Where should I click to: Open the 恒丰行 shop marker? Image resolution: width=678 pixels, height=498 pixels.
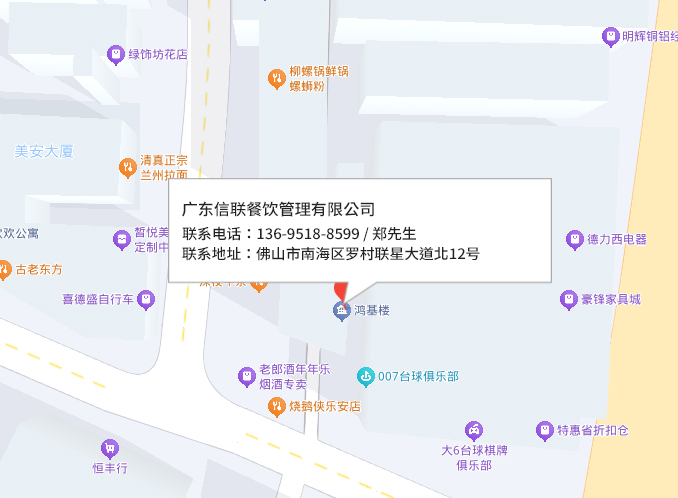[109, 448]
